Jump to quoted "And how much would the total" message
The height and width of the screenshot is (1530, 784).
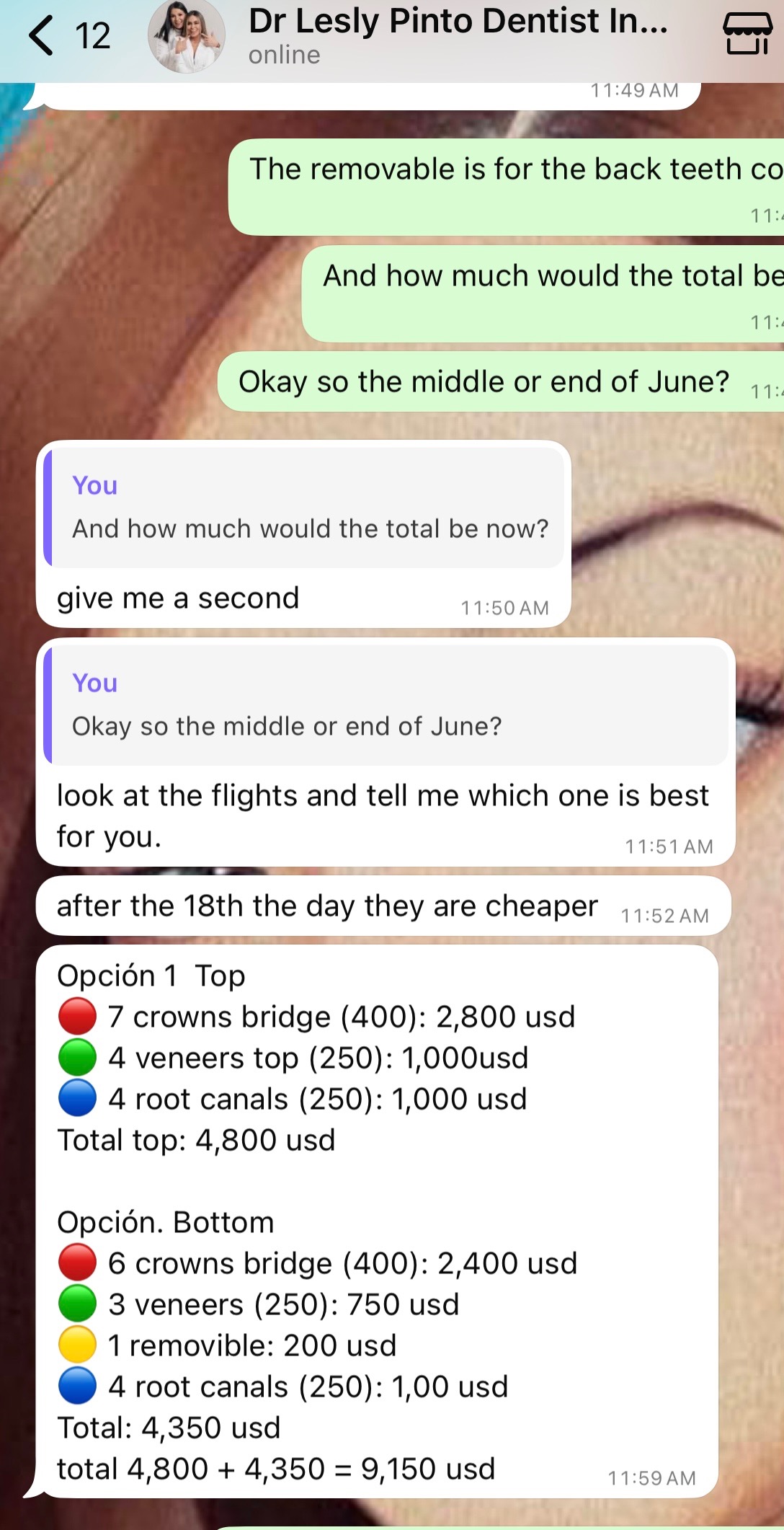[x=306, y=508]
